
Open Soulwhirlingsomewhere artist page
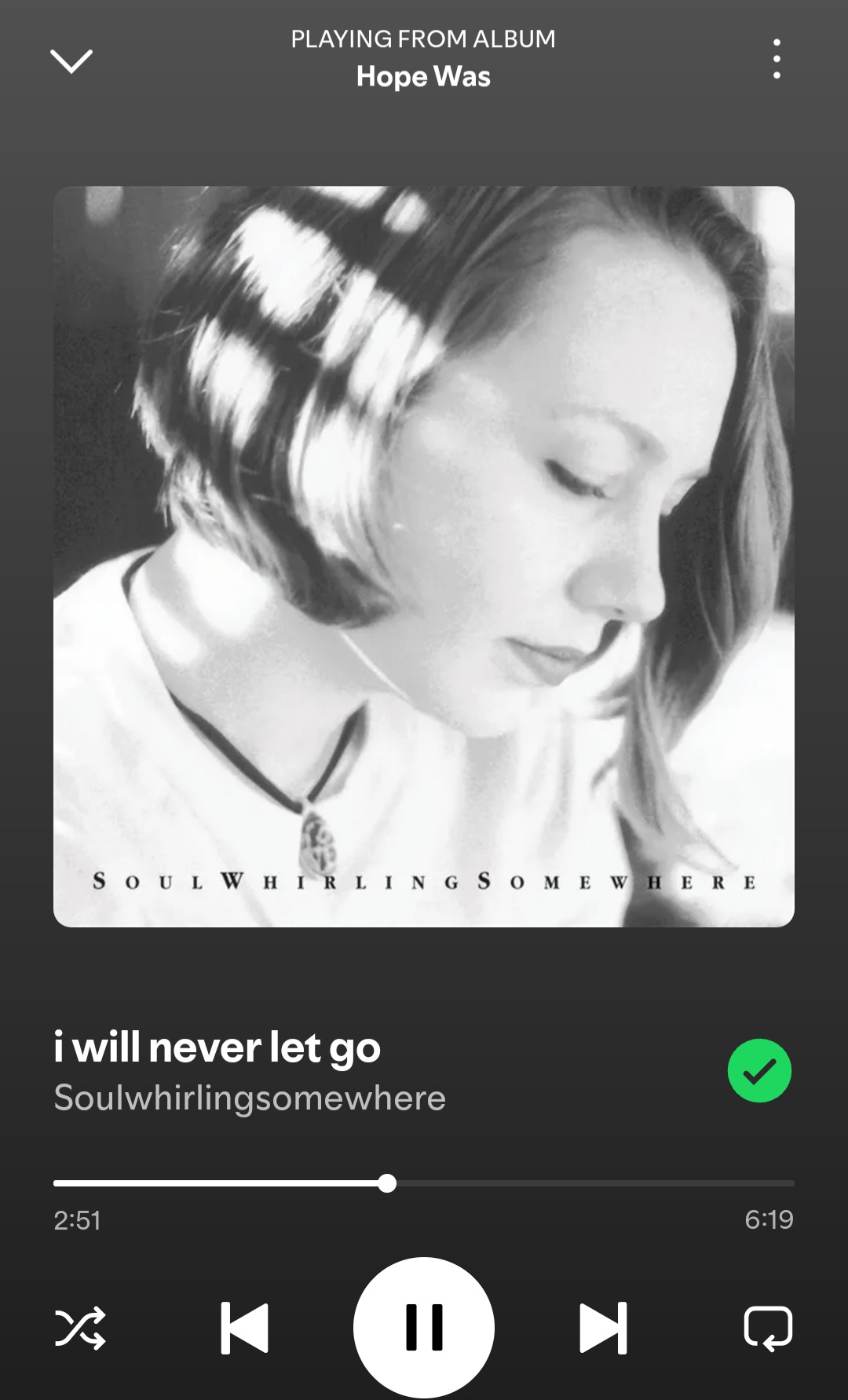(x=250, y=1098)
